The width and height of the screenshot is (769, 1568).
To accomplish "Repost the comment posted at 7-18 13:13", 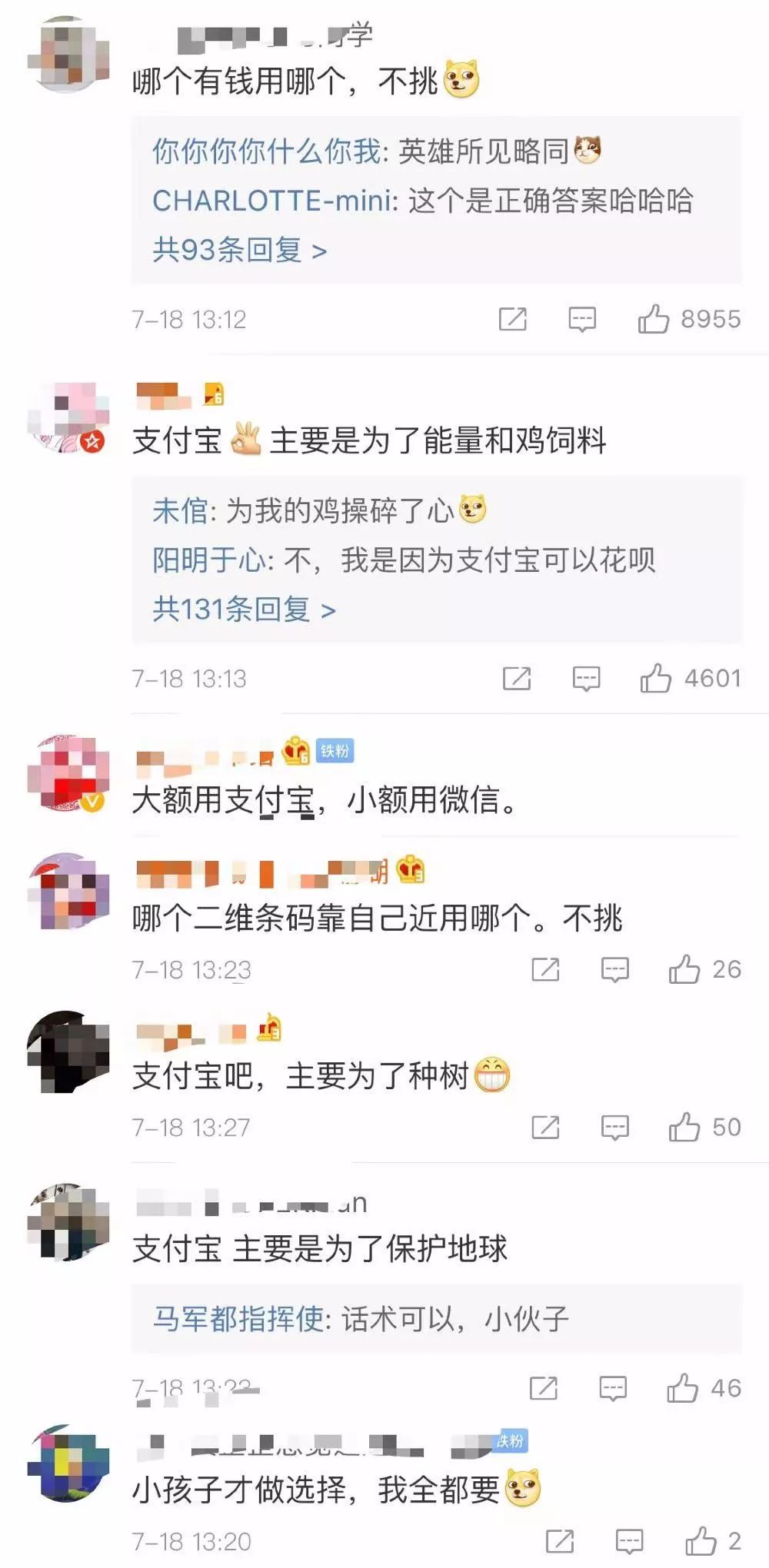I will pos(517,678).
